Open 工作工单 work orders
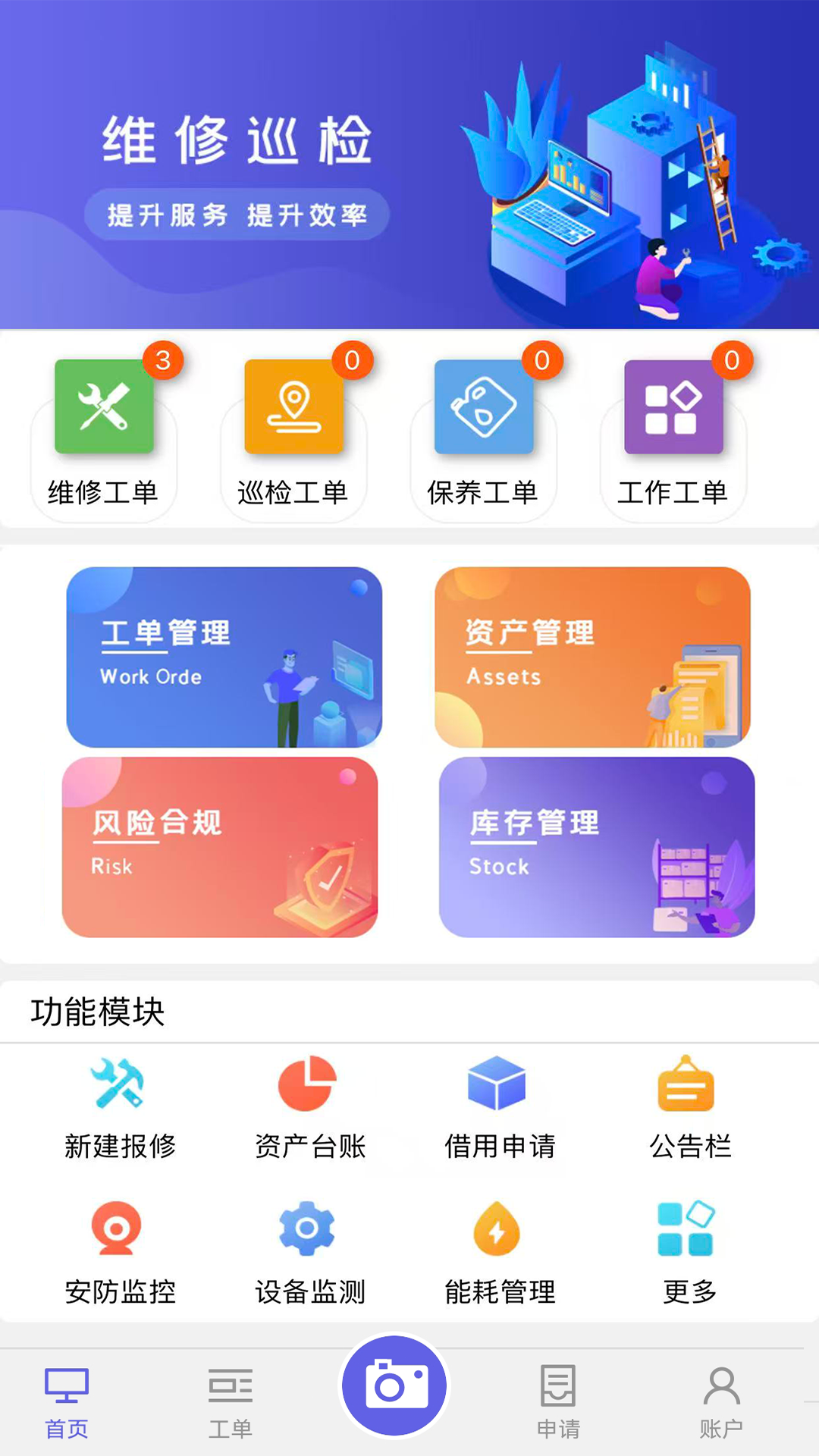 pyautogui.click(x=673, y=432)
